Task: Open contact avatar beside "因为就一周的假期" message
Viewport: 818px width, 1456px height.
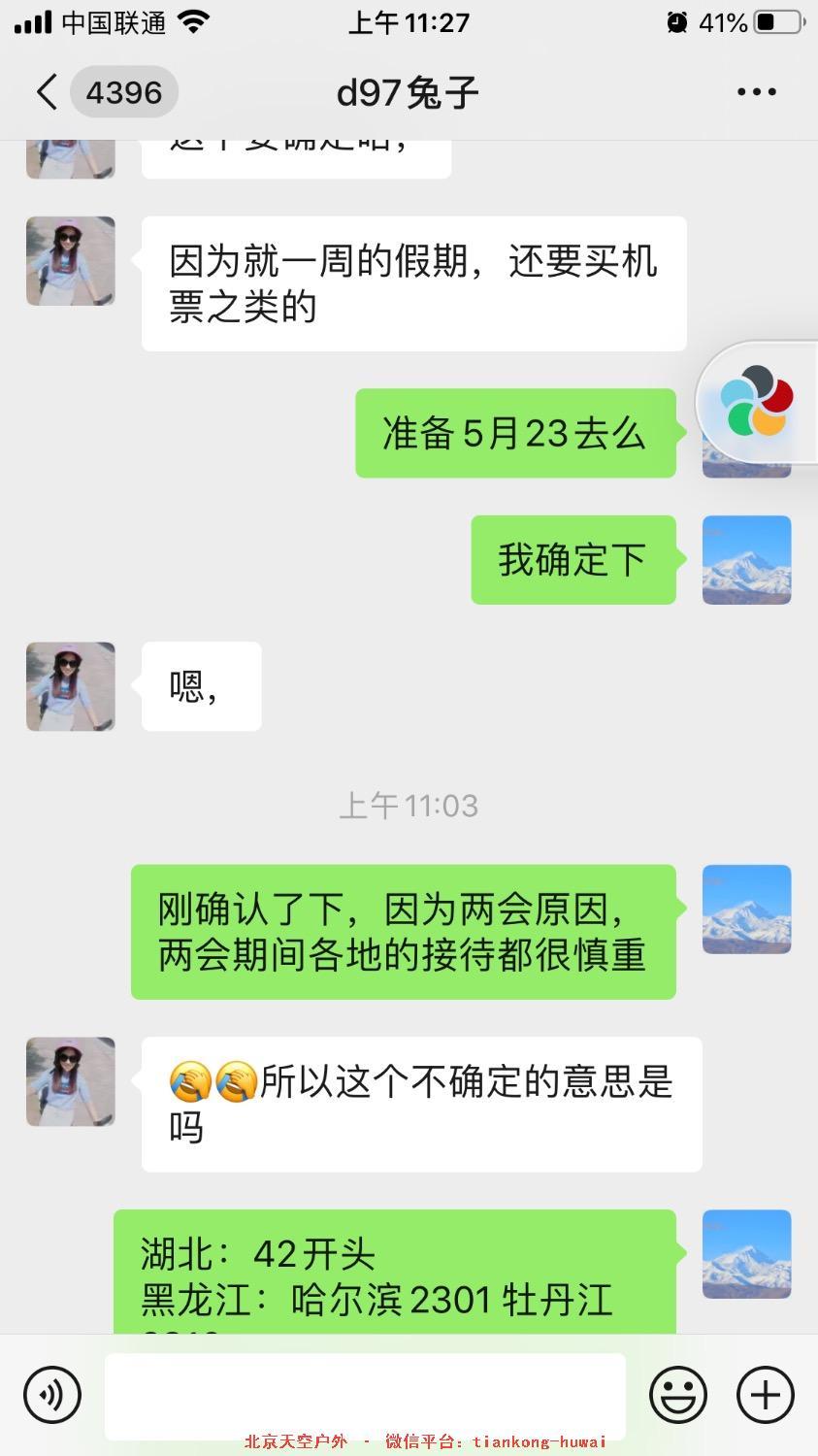Action: click(x=71, y=261)
